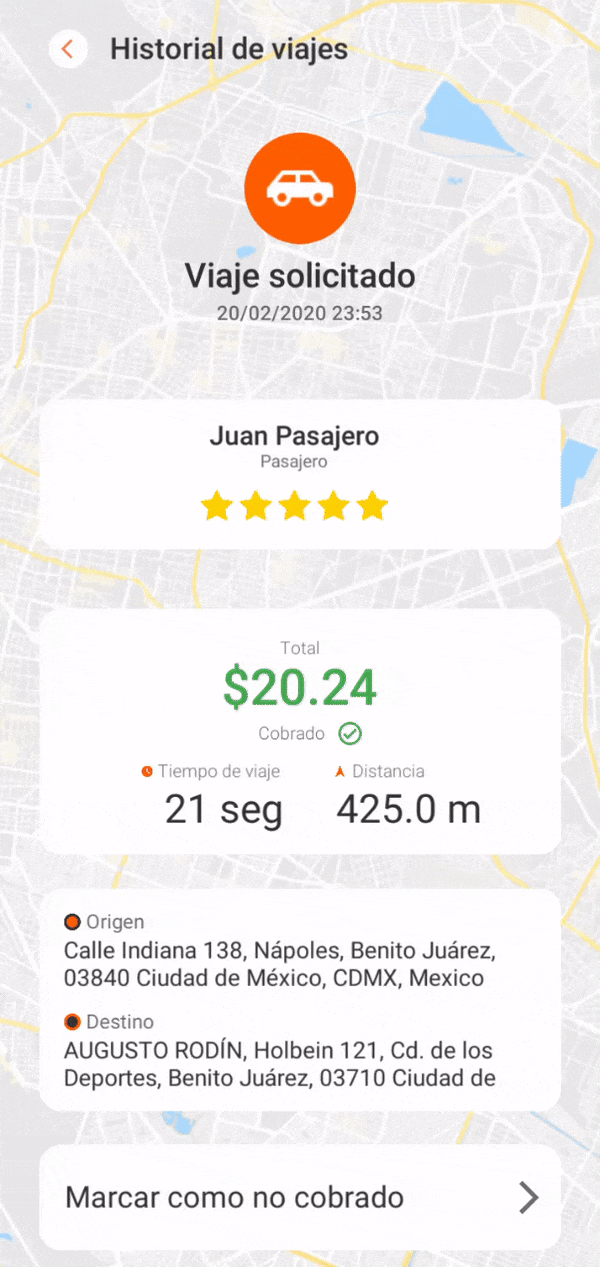Go back from Historial de viajes
600x1267 pixels.
68,49
